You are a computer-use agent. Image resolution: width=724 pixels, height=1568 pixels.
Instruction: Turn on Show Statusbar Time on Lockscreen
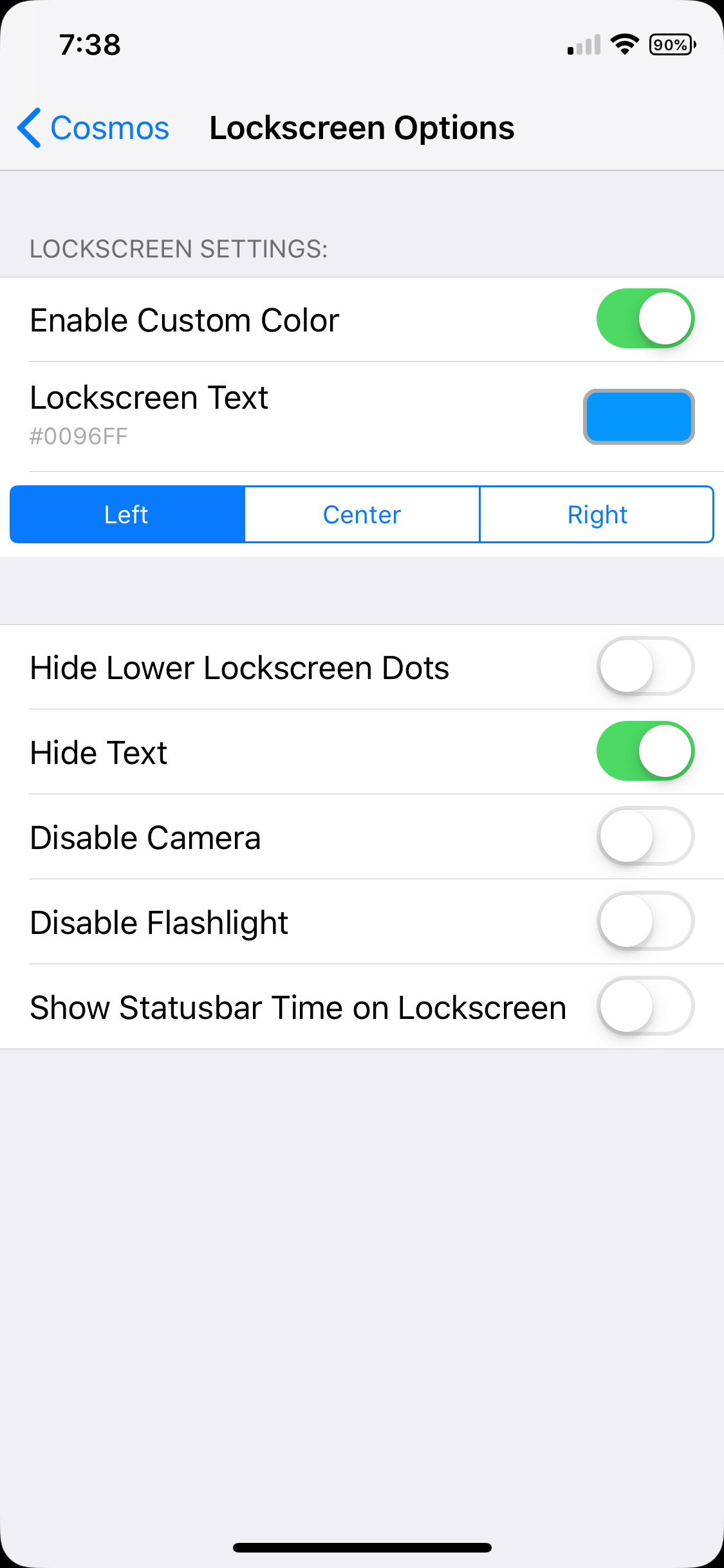tap(645, 1006)
